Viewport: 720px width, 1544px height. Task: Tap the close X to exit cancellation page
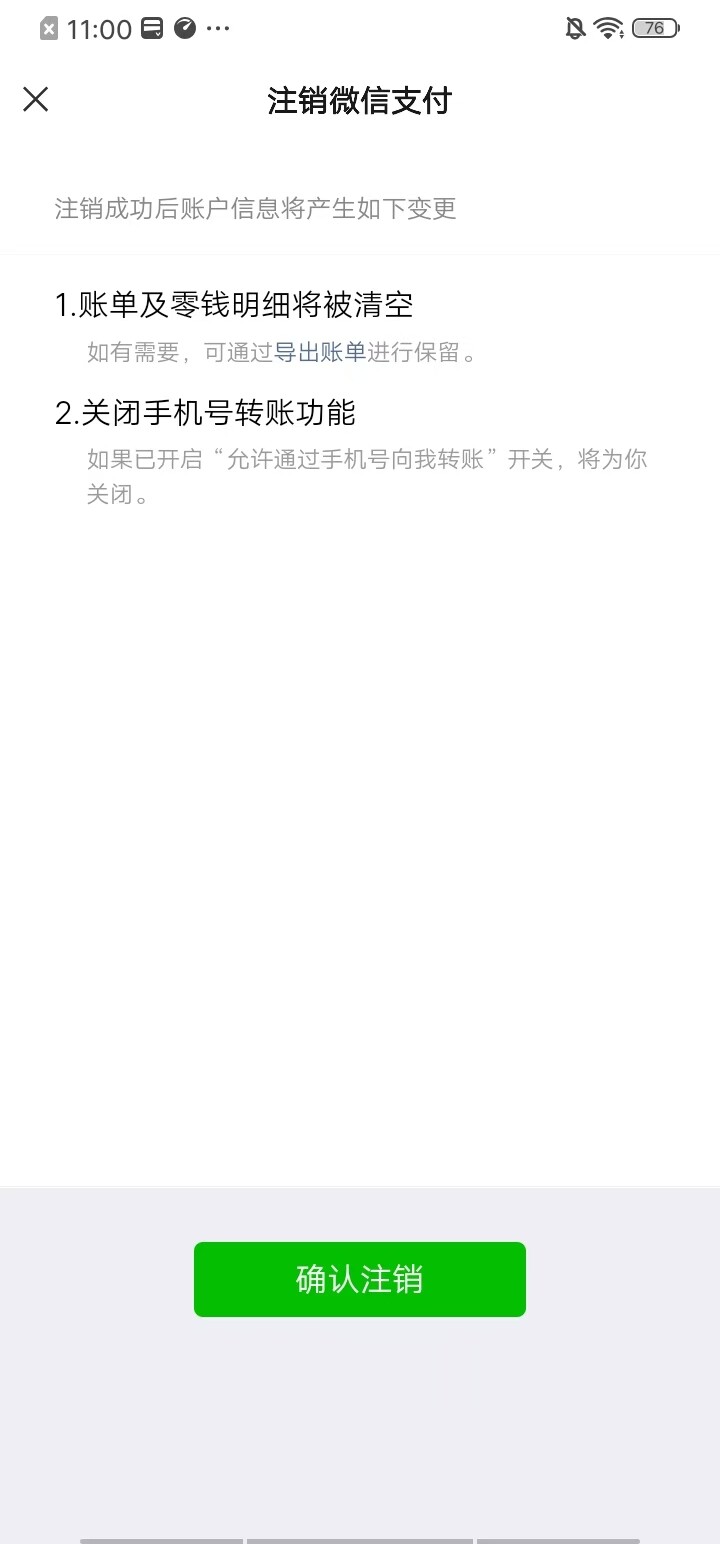pyautogui.click(x=36, y=99)
